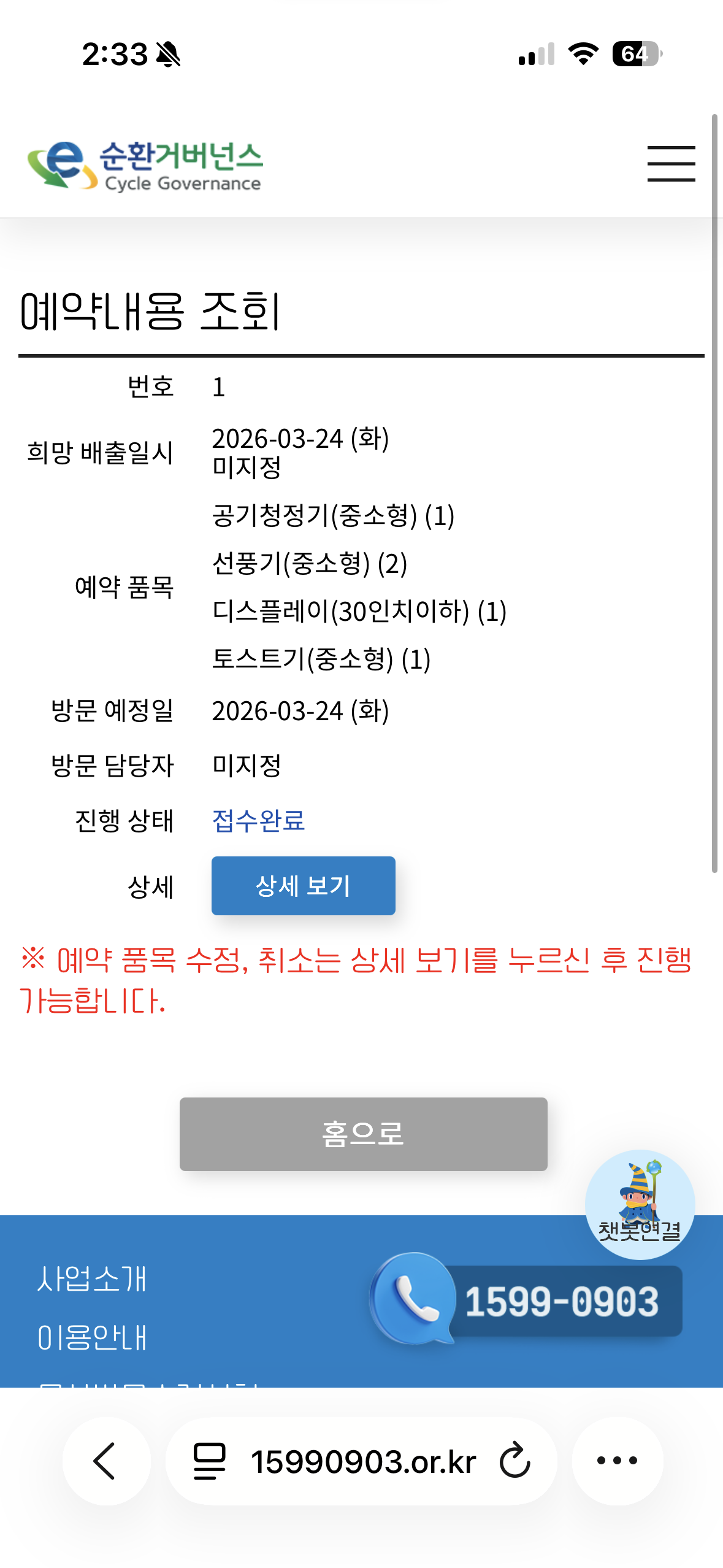This screenshot has height=1568, width=723.
Task: Open the hamburger menu
Action: tap(671, 164)
